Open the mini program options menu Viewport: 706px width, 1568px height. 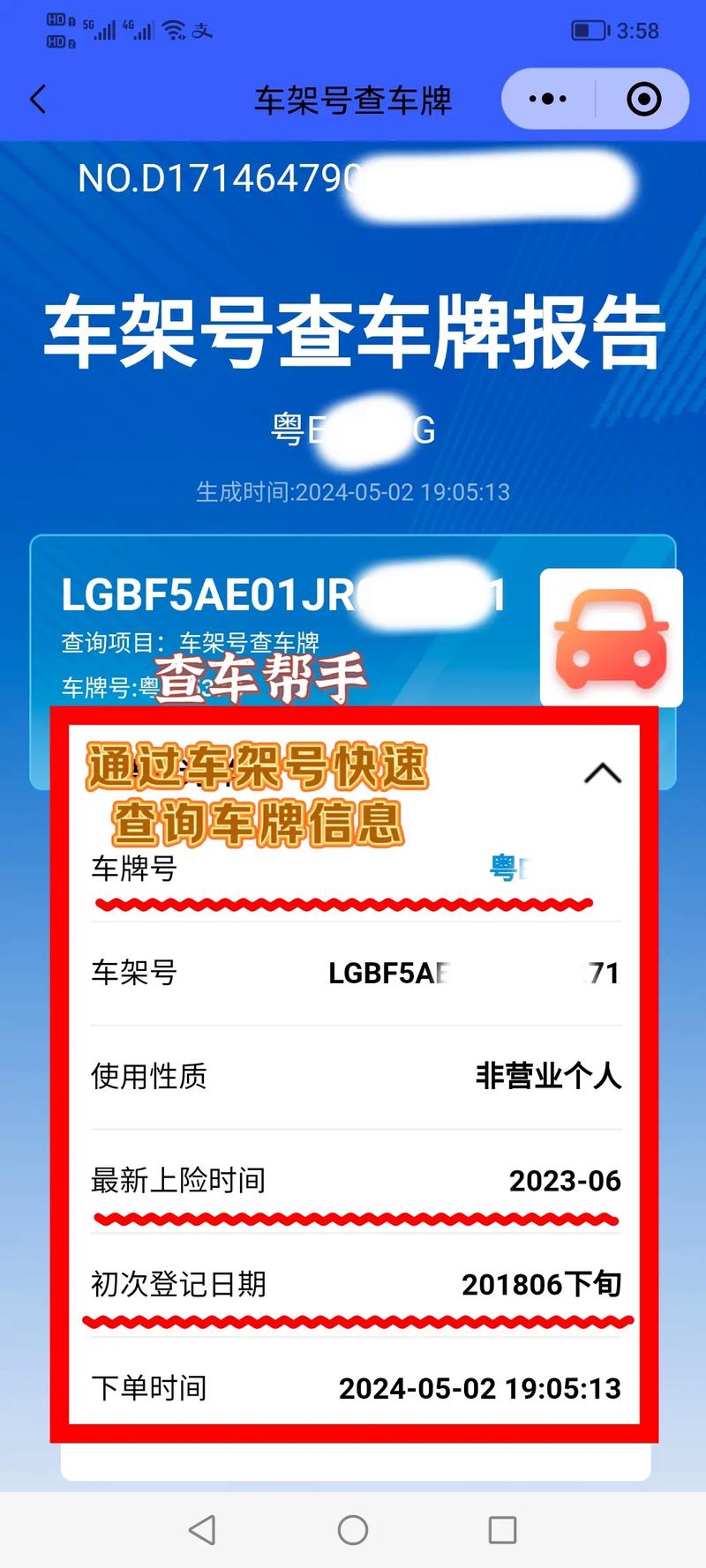pyautogui.click(x=547, y=99)
